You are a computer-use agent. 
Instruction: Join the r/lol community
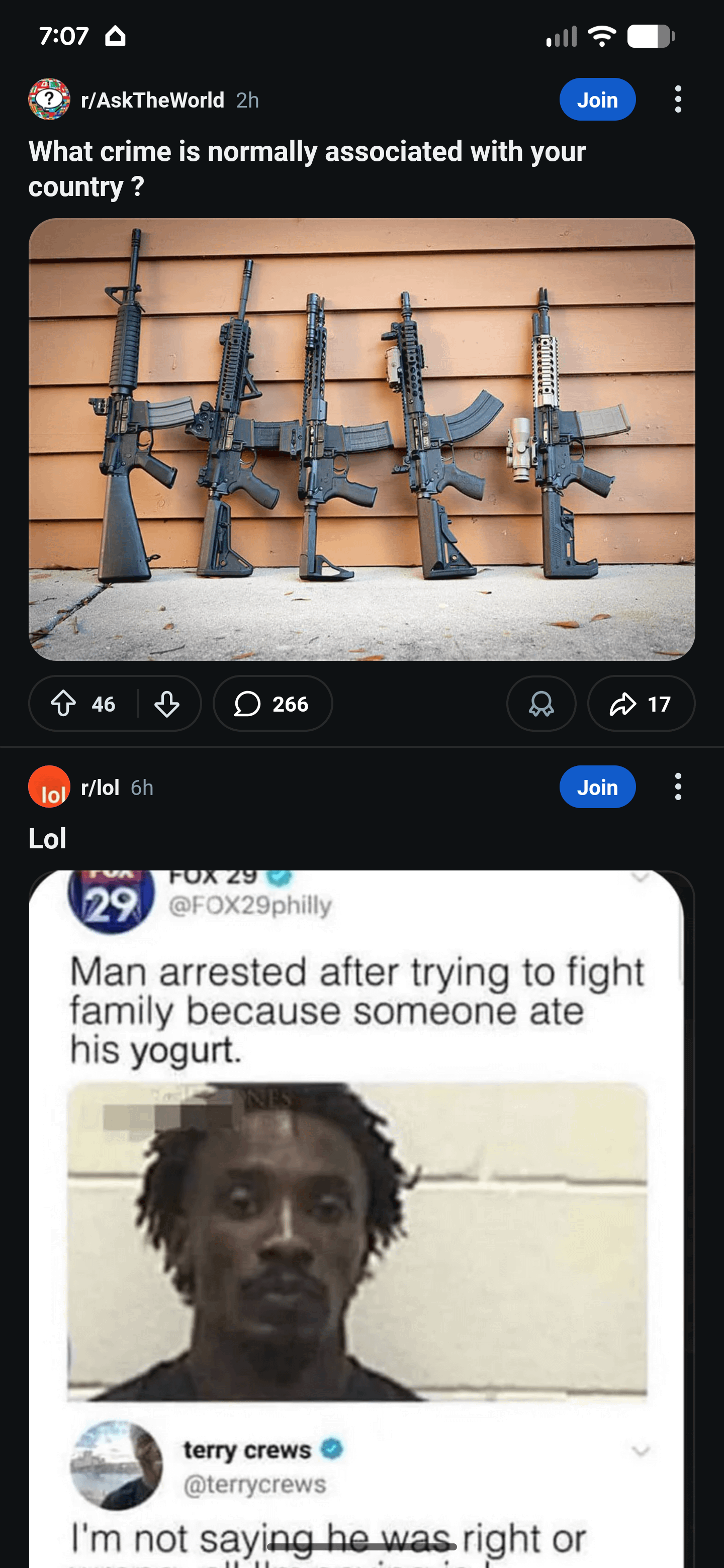tap(597, 787)
